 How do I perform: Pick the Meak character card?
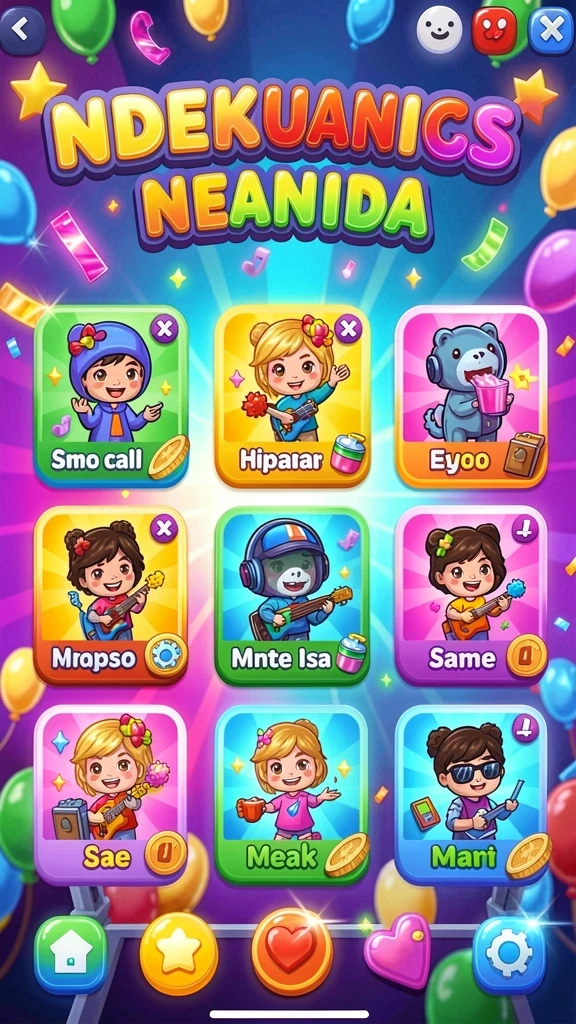(x=292, y=795)
